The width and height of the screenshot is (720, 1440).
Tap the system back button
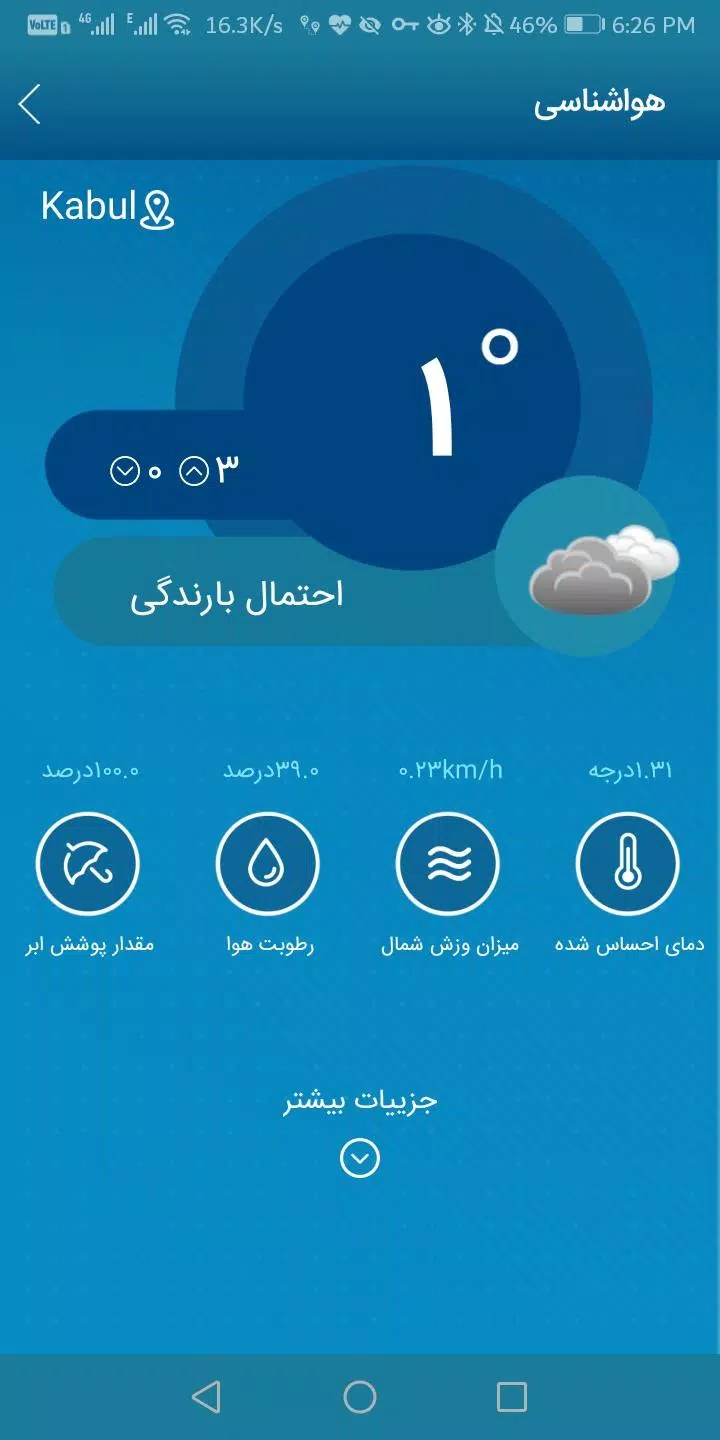[x=206, y=1397]
